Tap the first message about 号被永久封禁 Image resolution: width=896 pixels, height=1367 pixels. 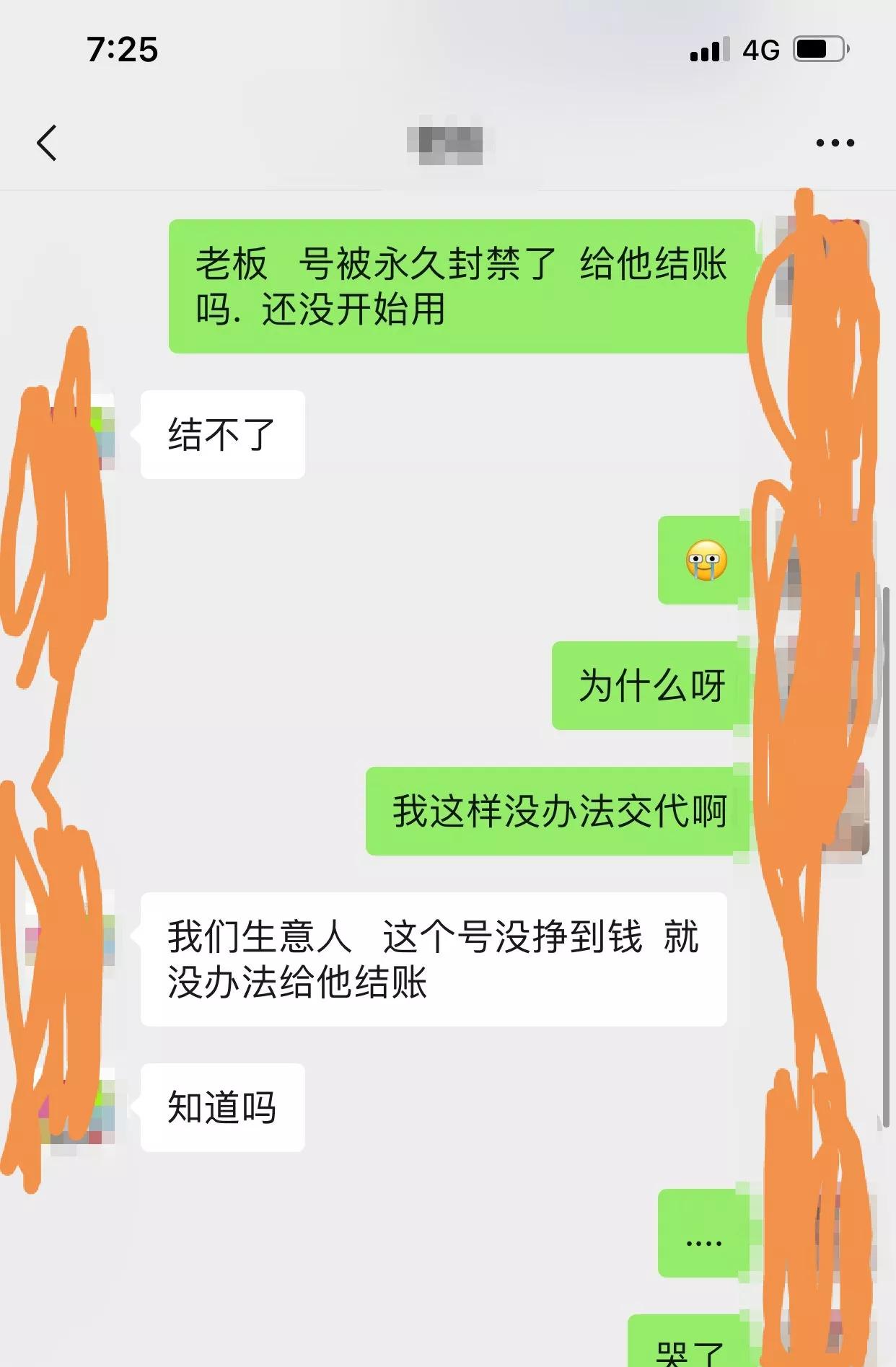tap(462, 285)
